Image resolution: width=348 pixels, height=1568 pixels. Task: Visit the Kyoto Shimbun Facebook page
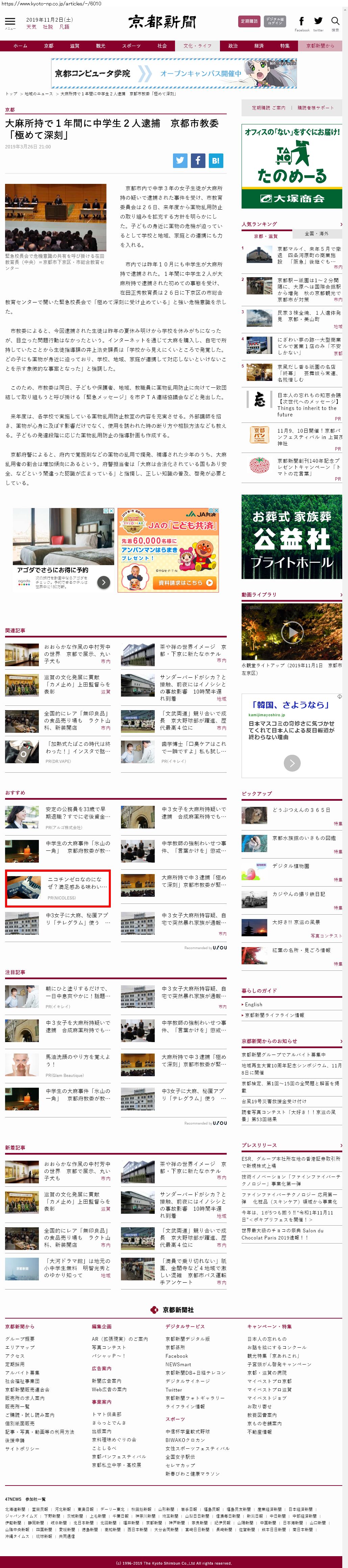pos(302,22)
